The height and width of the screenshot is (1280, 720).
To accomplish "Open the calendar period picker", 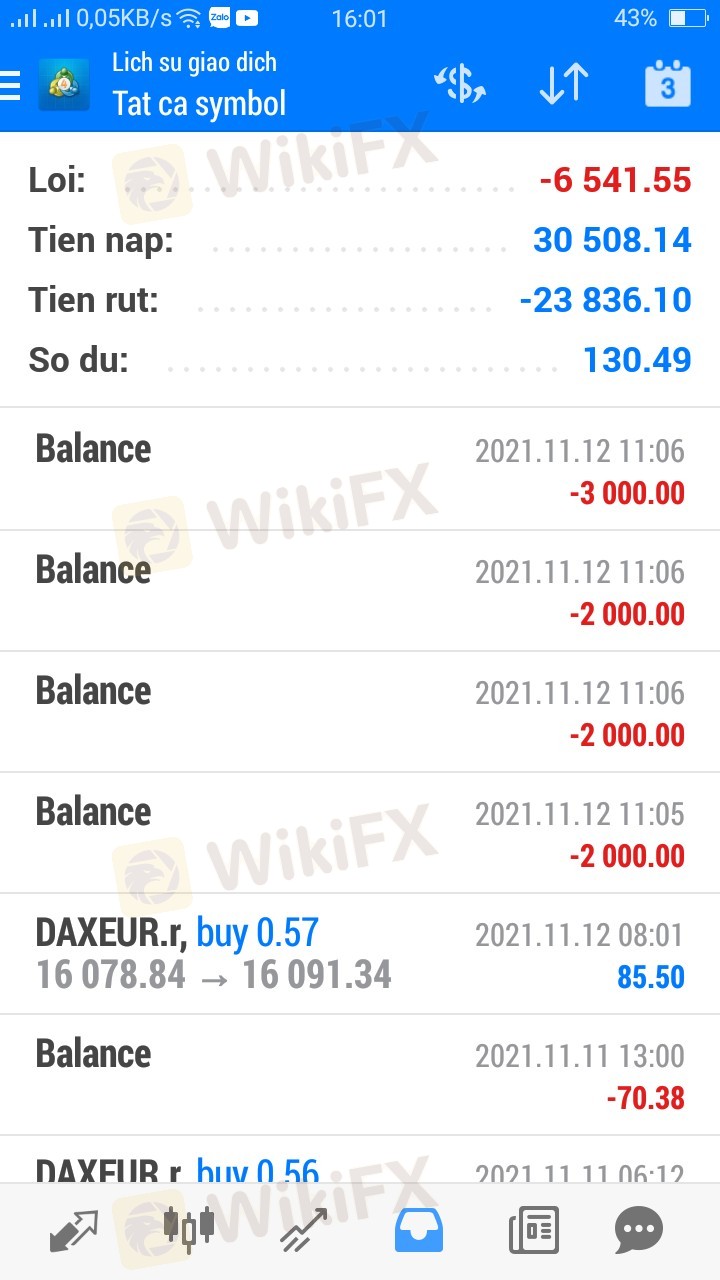I will [x=667, y=85].
